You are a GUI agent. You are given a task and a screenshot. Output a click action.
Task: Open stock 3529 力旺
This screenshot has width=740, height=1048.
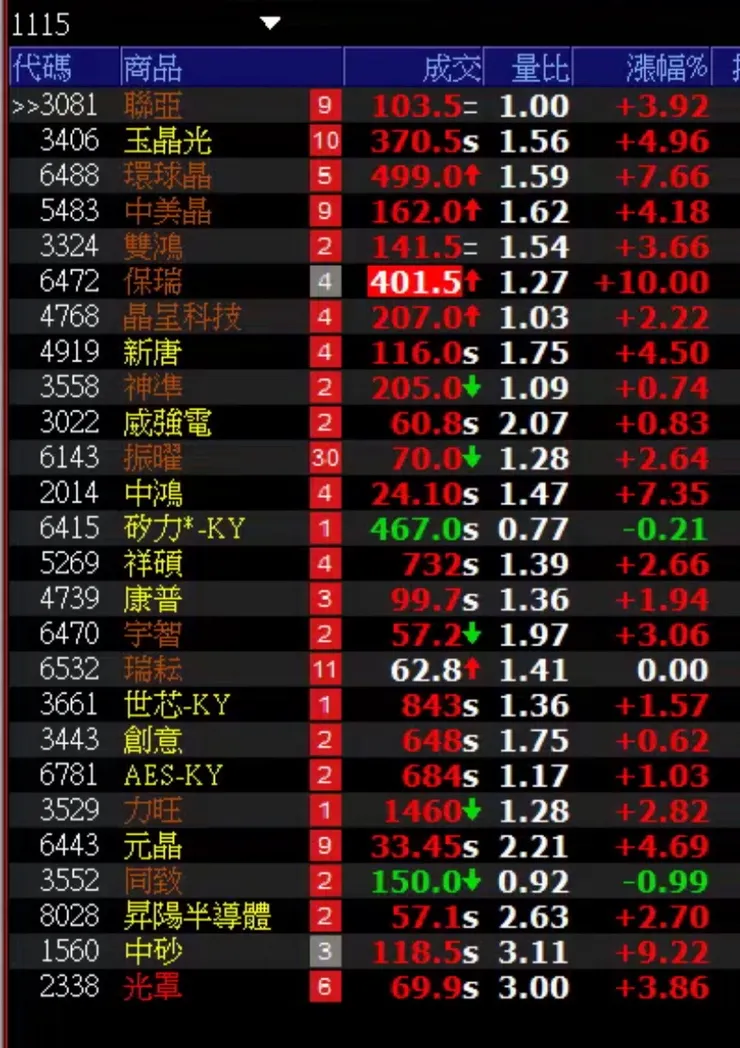[x=153, y=810]
